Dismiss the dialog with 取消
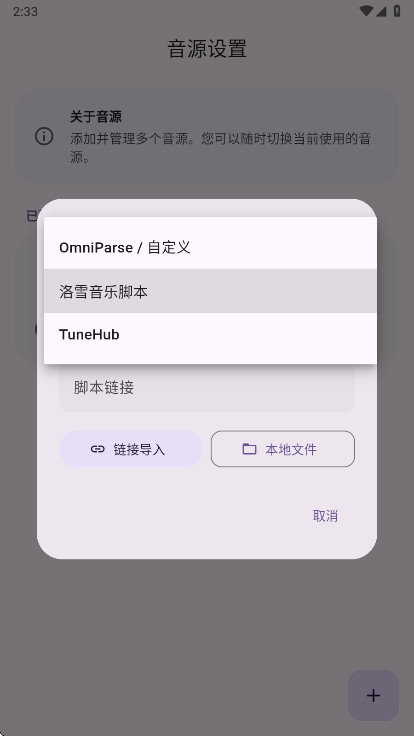 (x=325, y=516)
